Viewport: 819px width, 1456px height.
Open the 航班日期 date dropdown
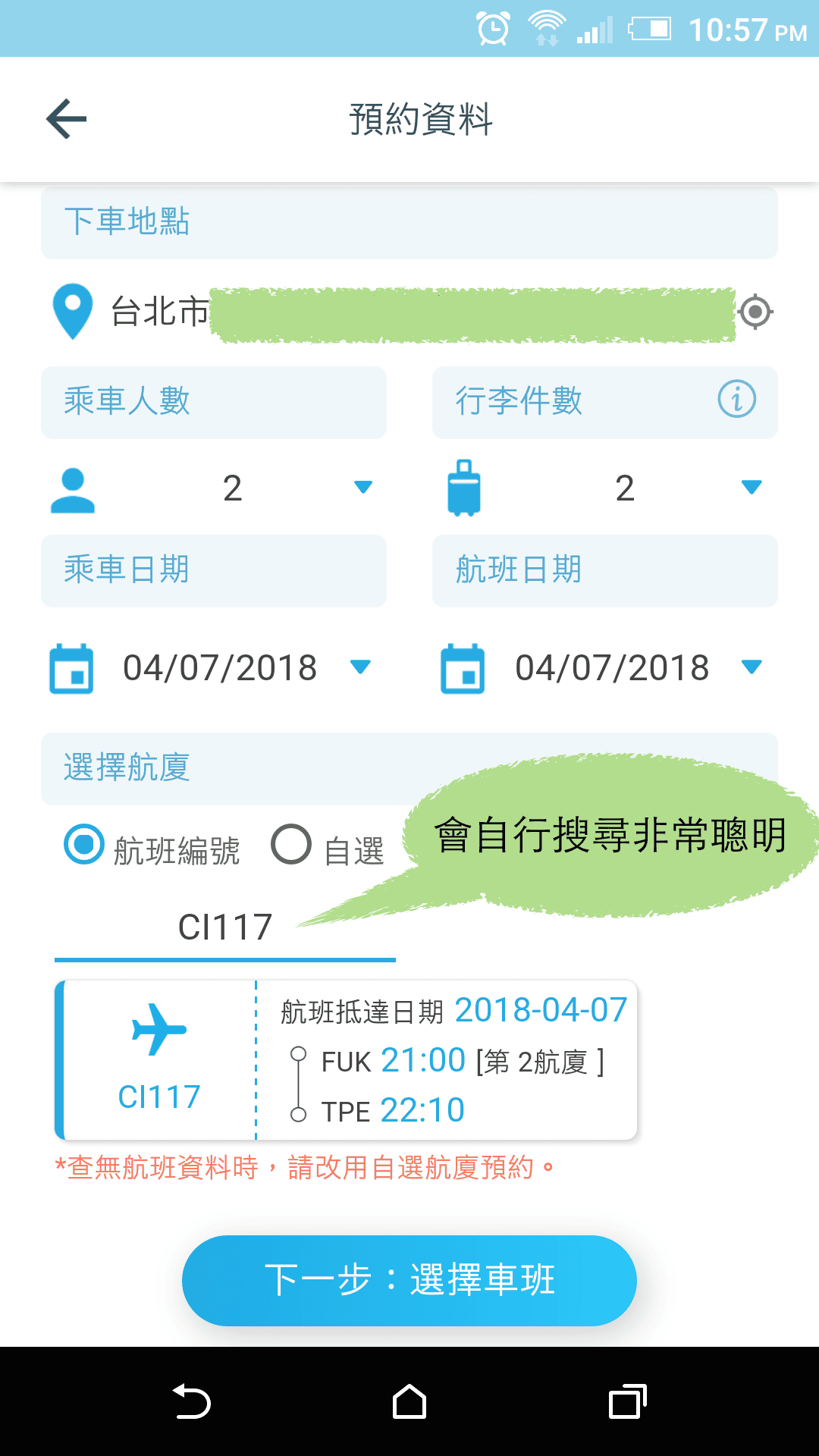[x=752, y=667]
